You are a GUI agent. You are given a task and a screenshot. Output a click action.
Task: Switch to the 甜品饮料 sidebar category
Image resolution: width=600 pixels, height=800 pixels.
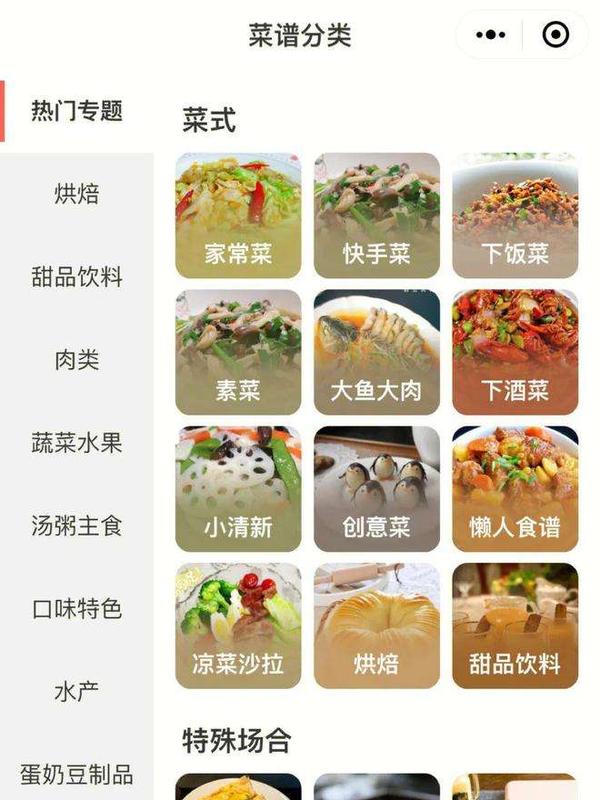point(77,277)
